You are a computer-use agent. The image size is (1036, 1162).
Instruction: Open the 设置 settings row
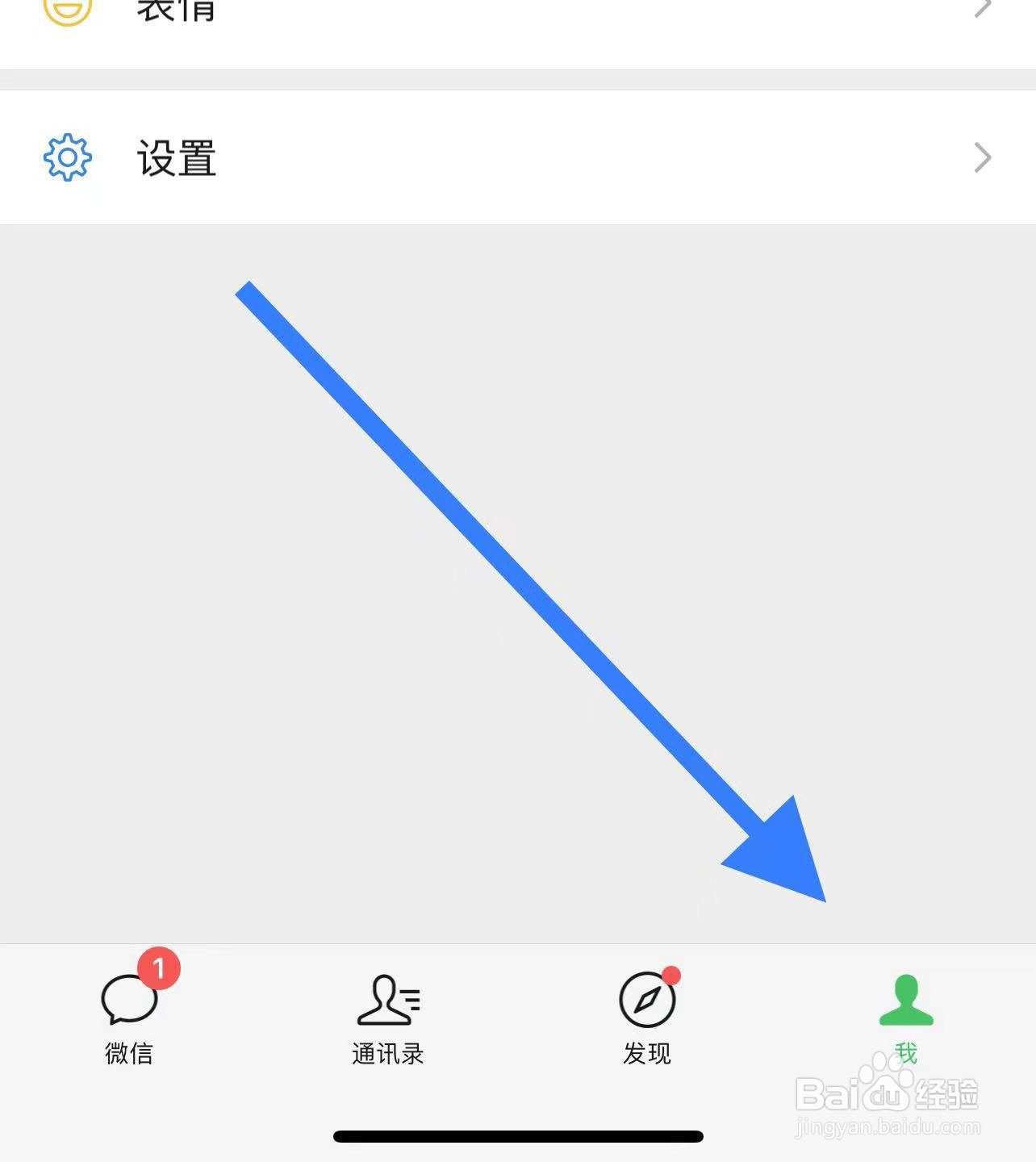516,157
